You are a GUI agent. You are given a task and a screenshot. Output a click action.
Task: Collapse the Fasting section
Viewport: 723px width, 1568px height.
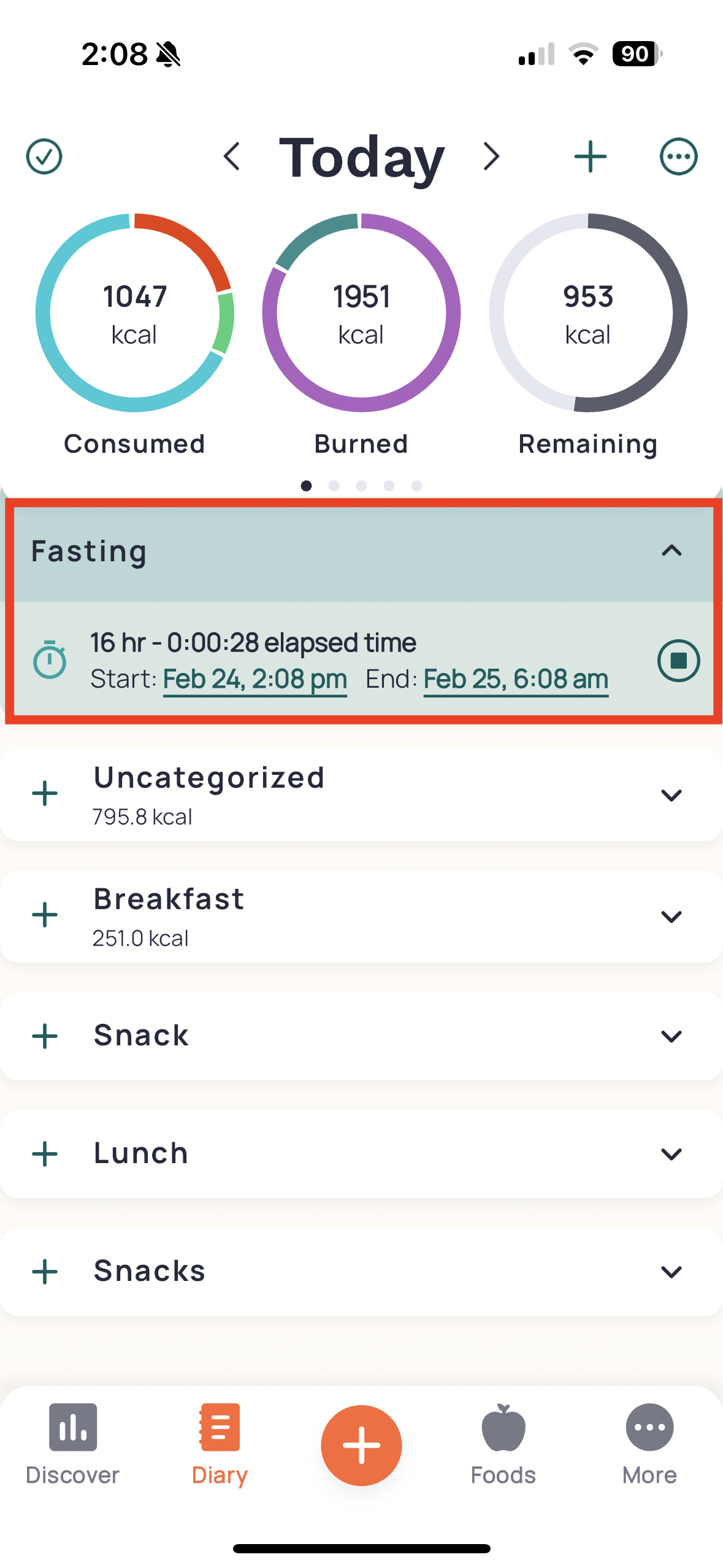point(672,551)
